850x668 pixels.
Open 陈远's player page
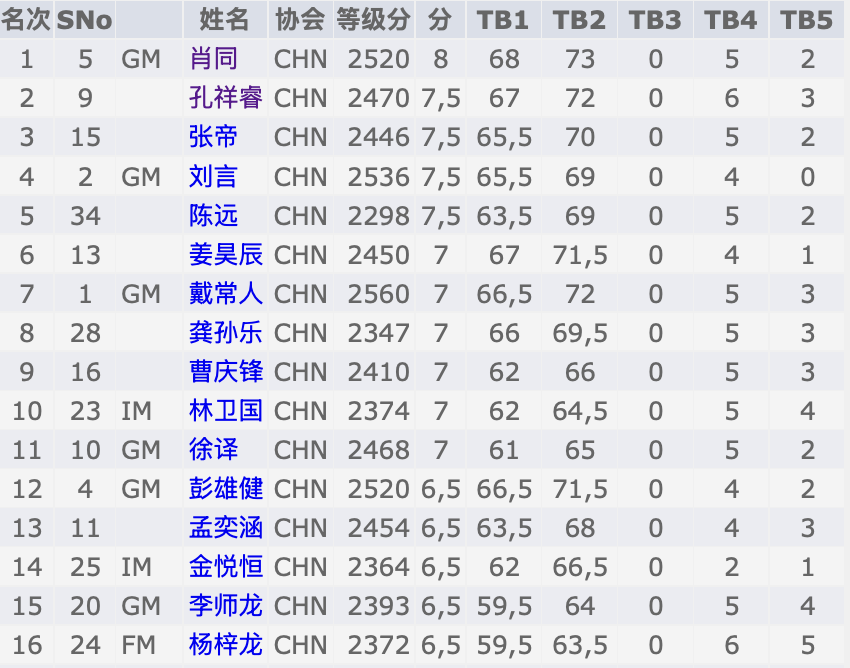pyautogui.click(x=213, y=216)
